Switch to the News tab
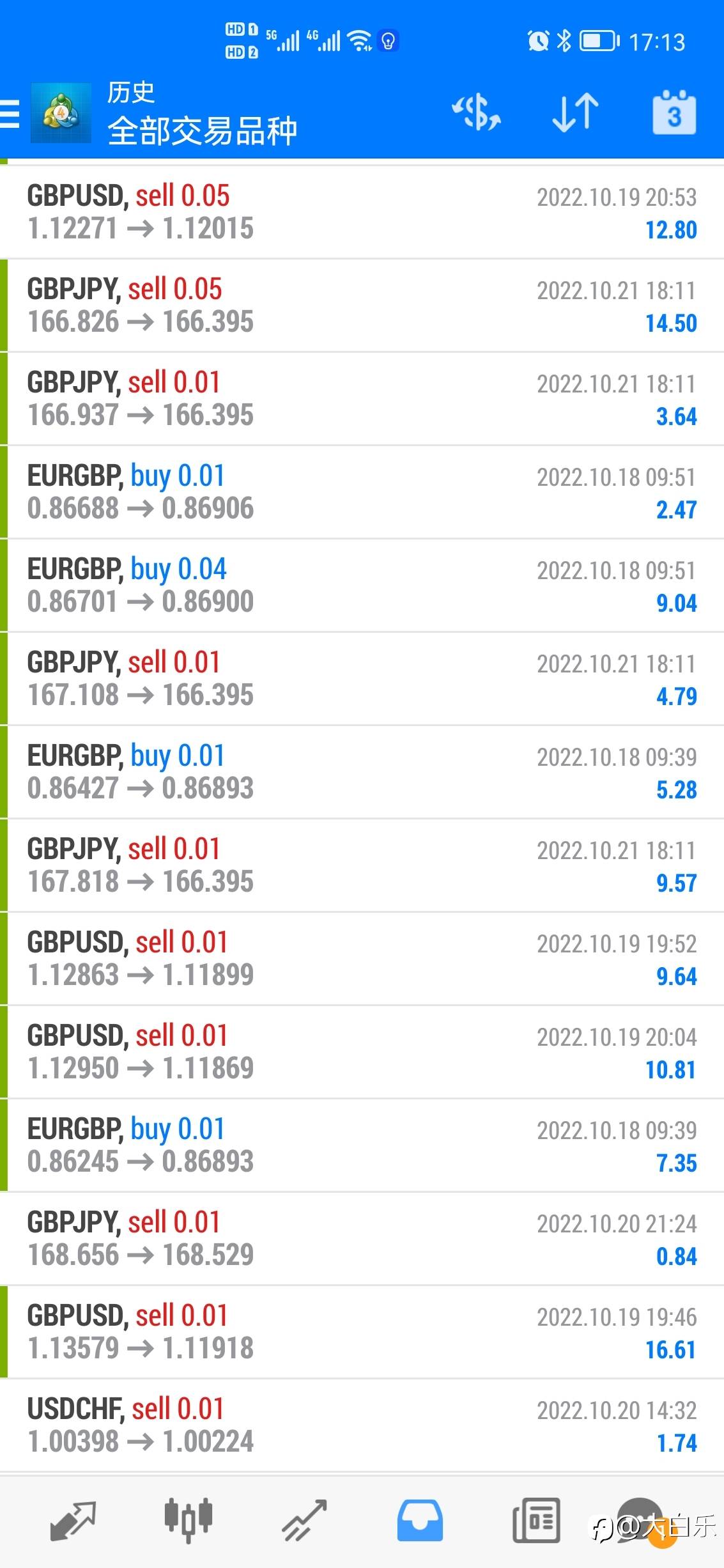724x1568 pixels. 536,1521
